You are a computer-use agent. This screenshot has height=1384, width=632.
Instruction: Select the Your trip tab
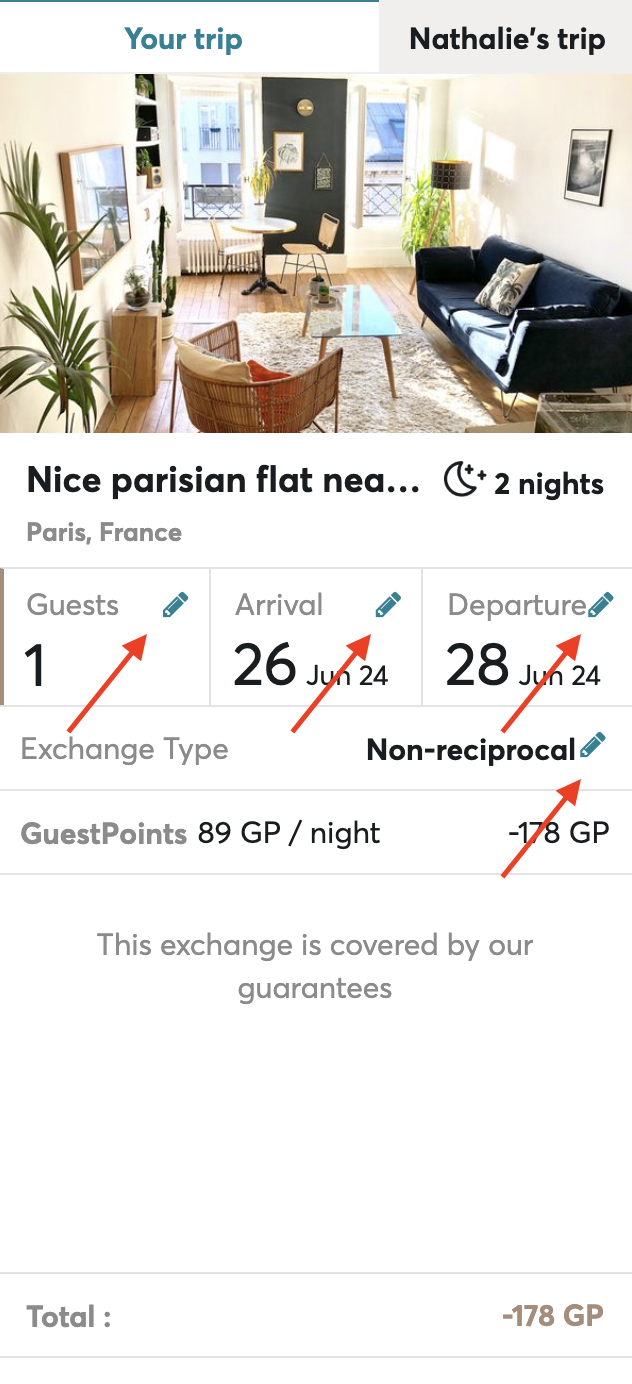(184, 39)
